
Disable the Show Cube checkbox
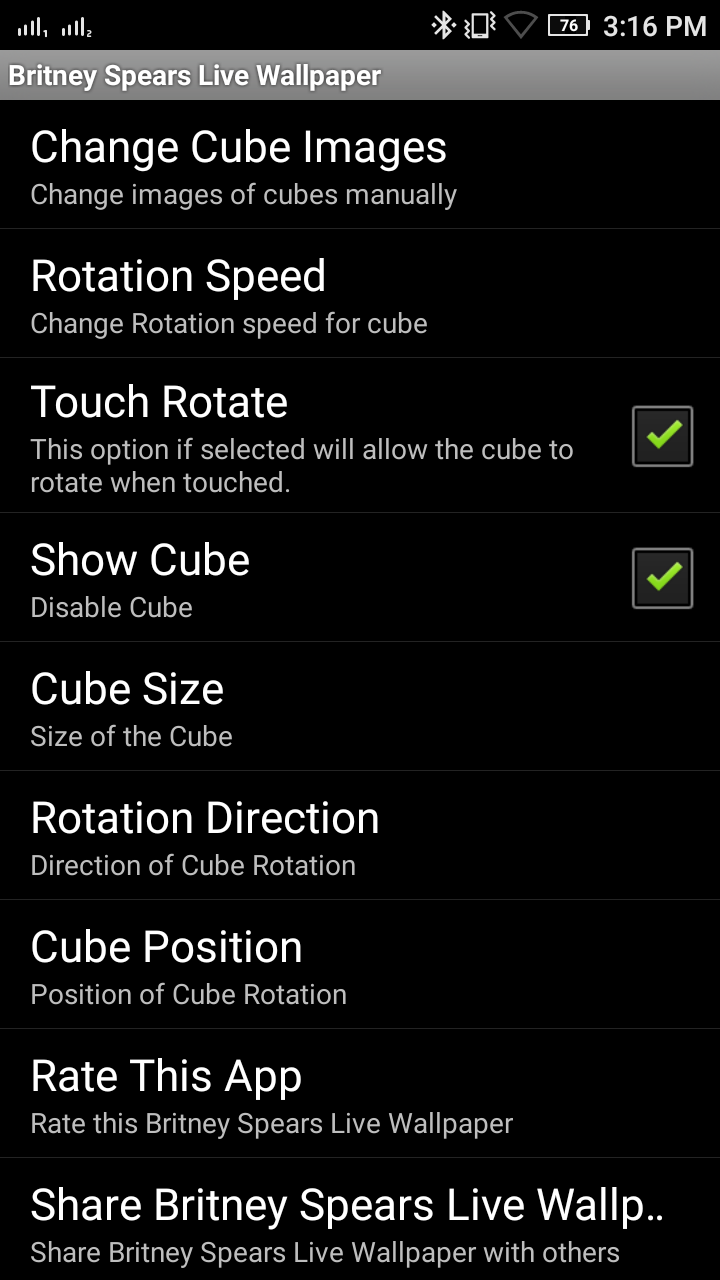(x=662, y=578)
